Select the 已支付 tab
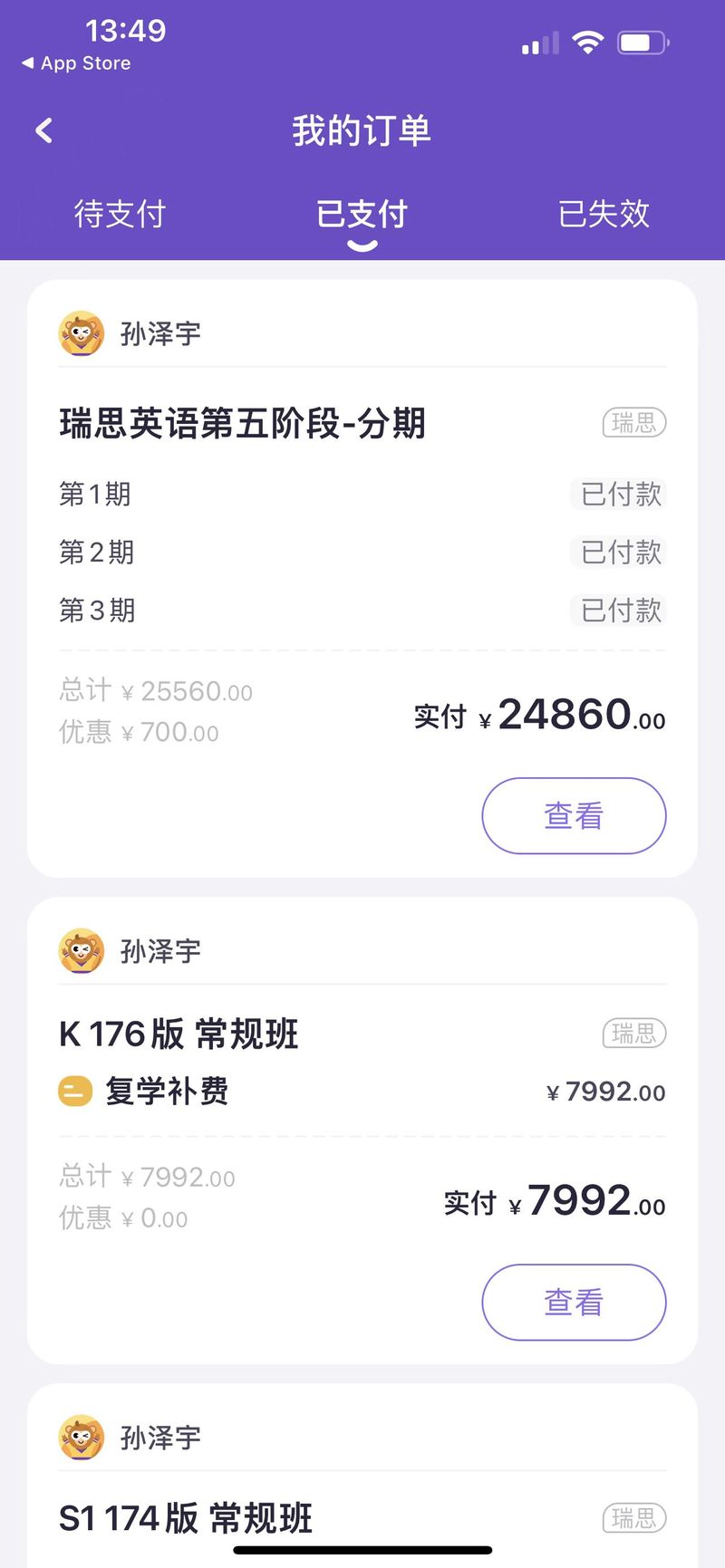Image resolution: width=725 pixels, height=1568 pixels. click(x=362, y=215)
